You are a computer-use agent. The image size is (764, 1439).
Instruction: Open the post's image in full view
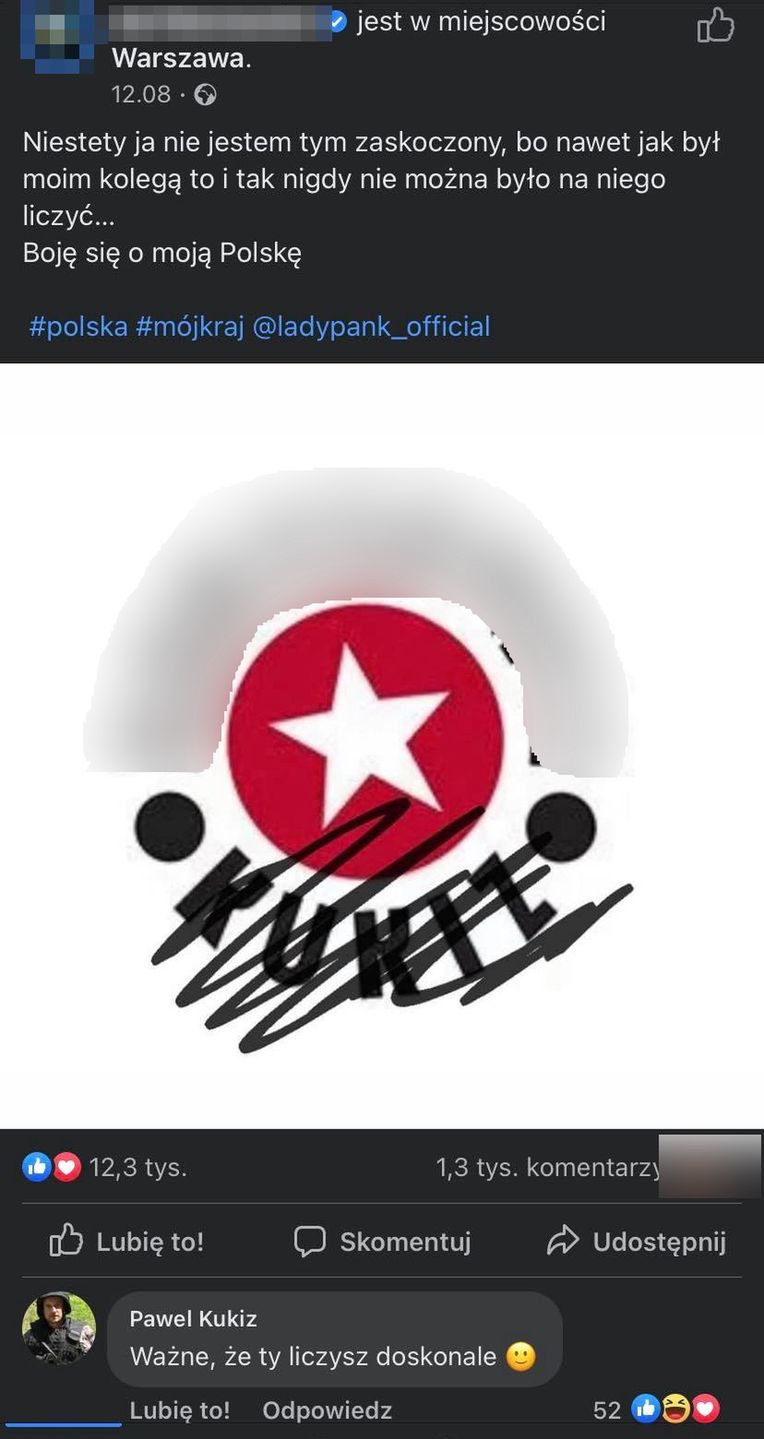pyautogui.click(x=382, y=745)
